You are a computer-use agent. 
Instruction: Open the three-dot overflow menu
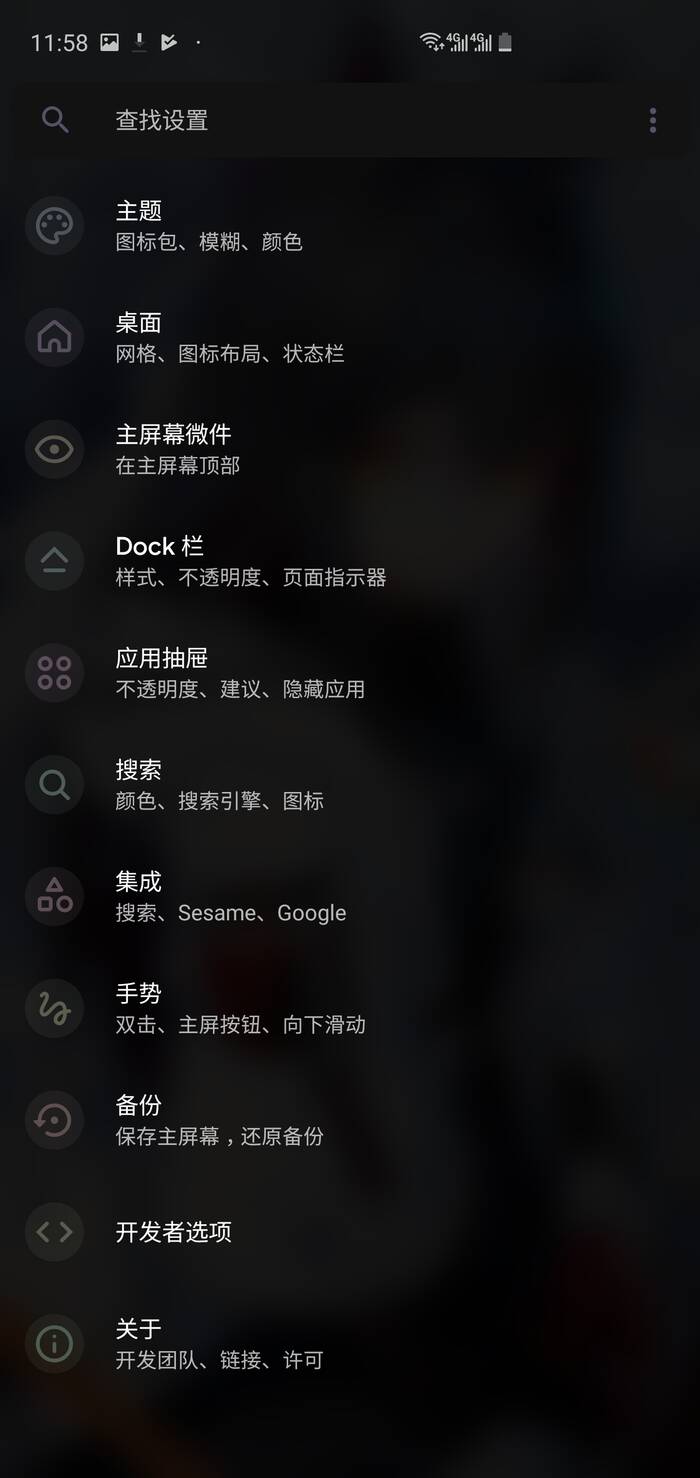653,121
